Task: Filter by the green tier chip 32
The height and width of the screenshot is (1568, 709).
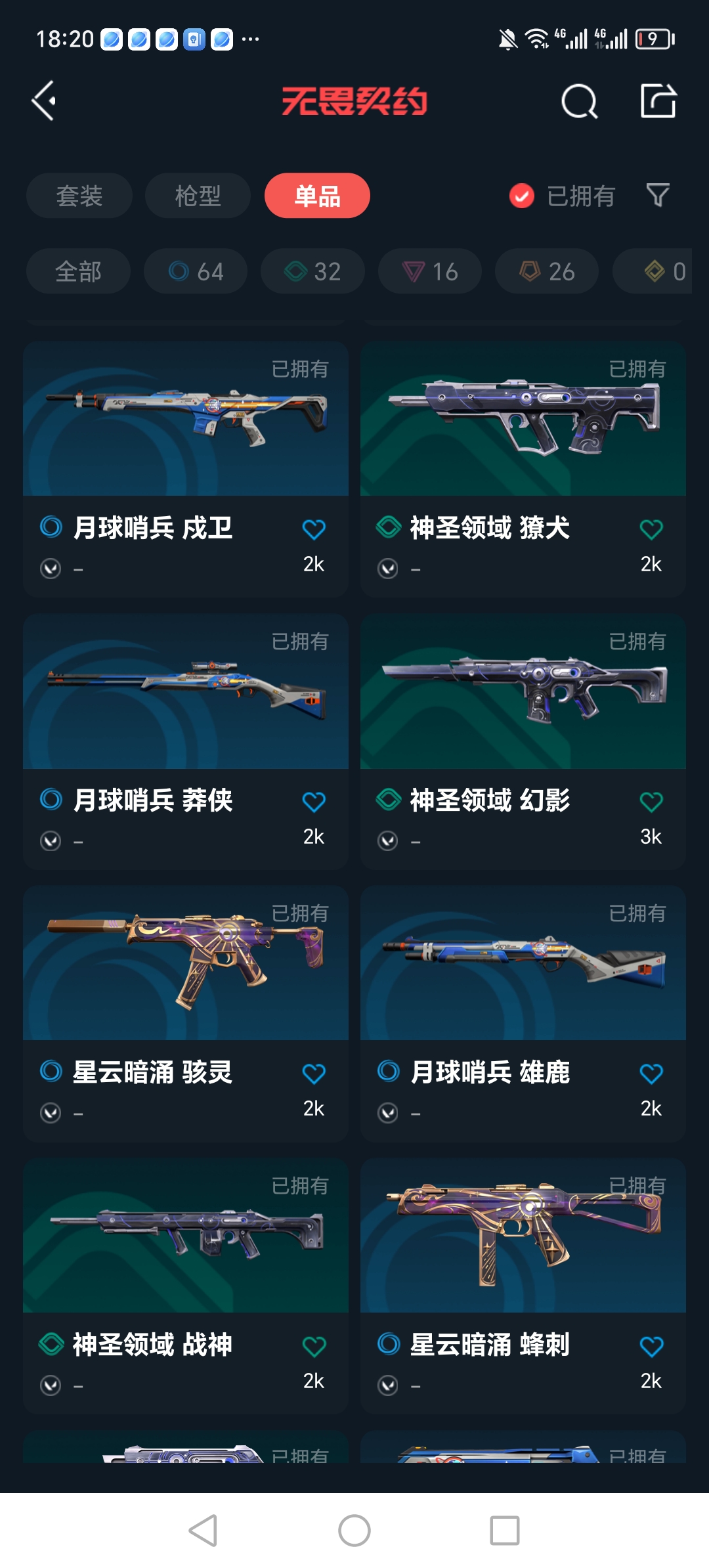Action: (312, 271)
